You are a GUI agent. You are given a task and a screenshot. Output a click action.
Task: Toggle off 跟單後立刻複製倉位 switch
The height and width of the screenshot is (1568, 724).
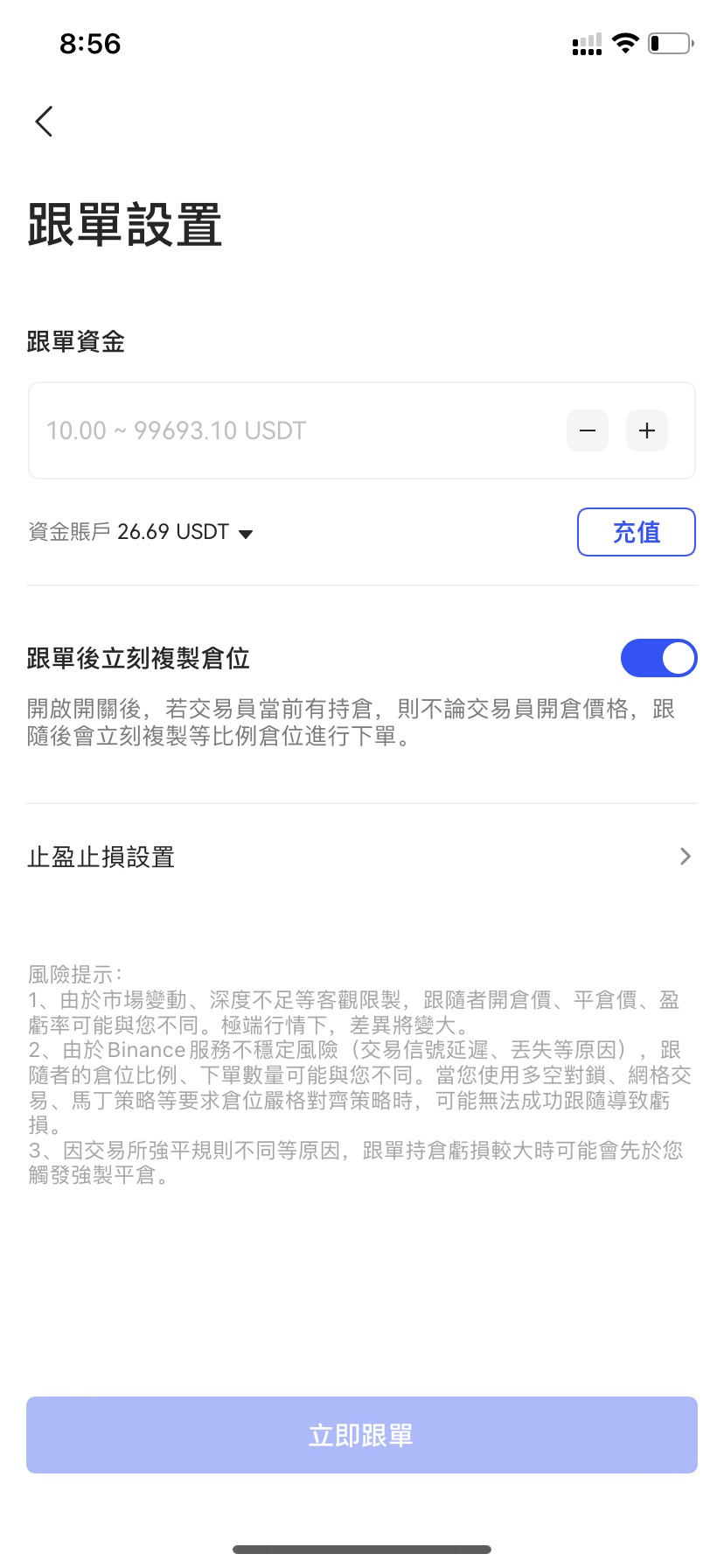click(x=658, y=658)
